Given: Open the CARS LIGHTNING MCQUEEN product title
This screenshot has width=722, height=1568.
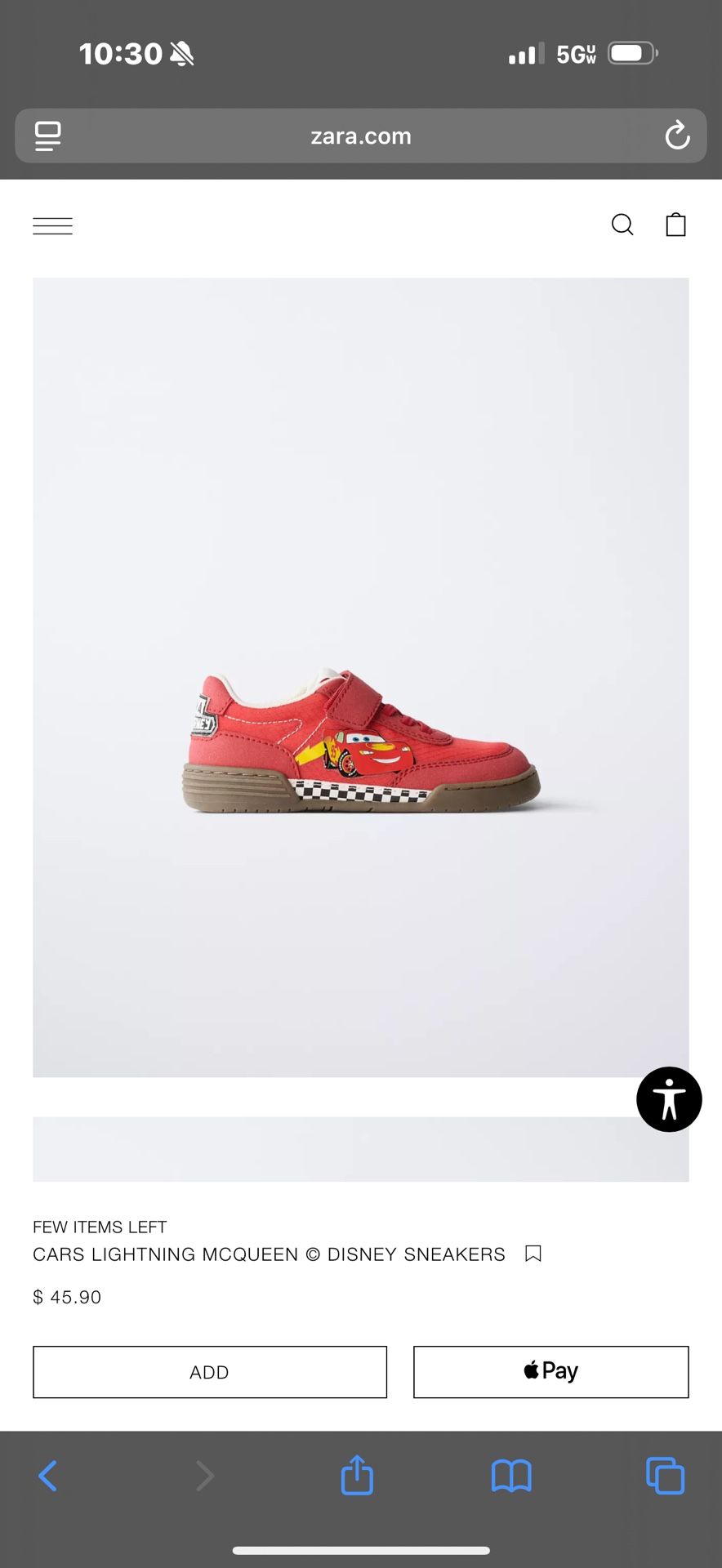Looking at the screenshot, I should pyautogui.click(x=268, y=1254).
